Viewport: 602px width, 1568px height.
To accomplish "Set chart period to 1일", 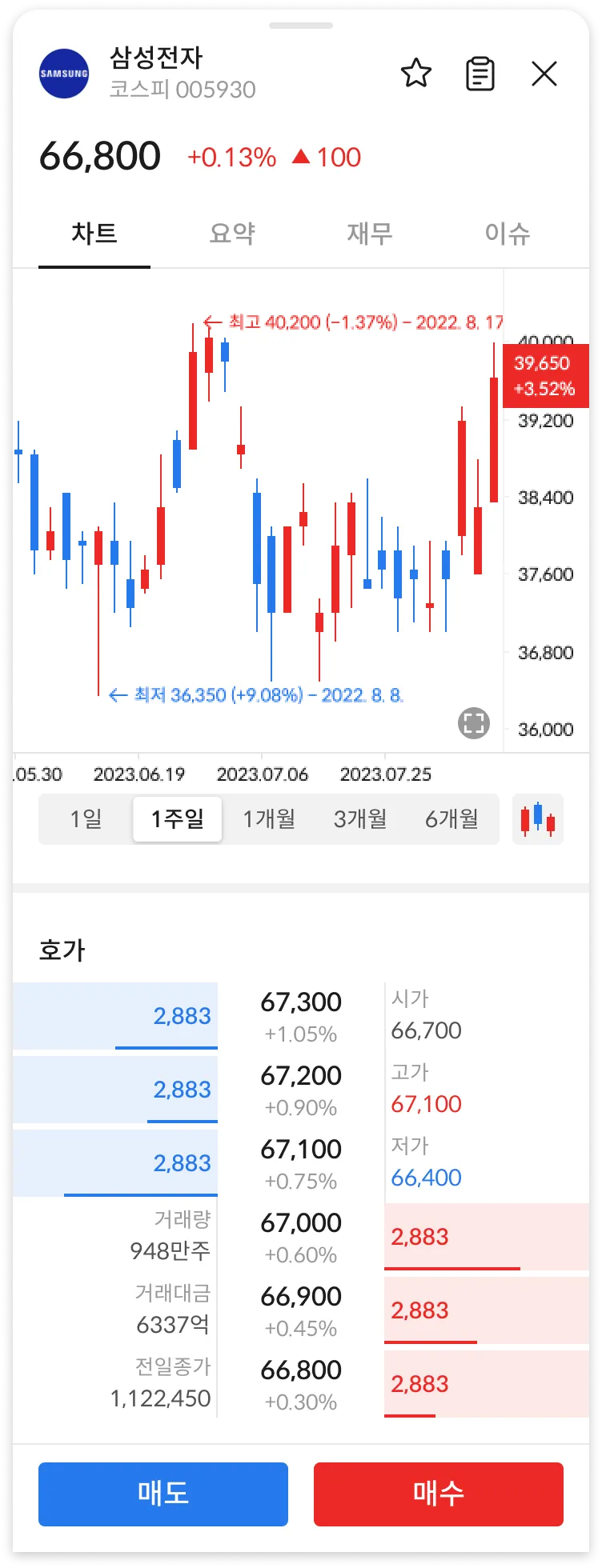I will point(86,819).
